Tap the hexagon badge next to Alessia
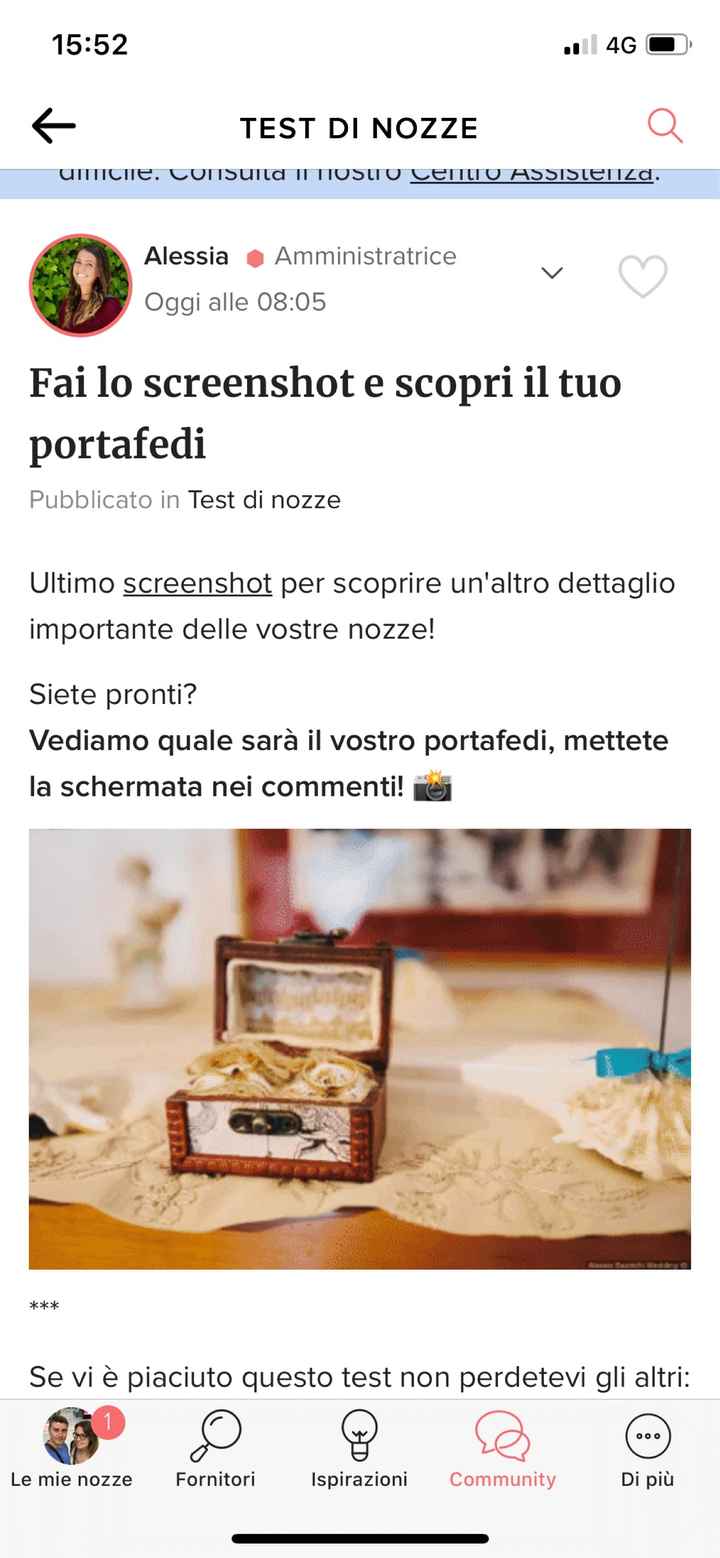Image resolution: width=720 pixels, height=1558 pixels. 253,257
